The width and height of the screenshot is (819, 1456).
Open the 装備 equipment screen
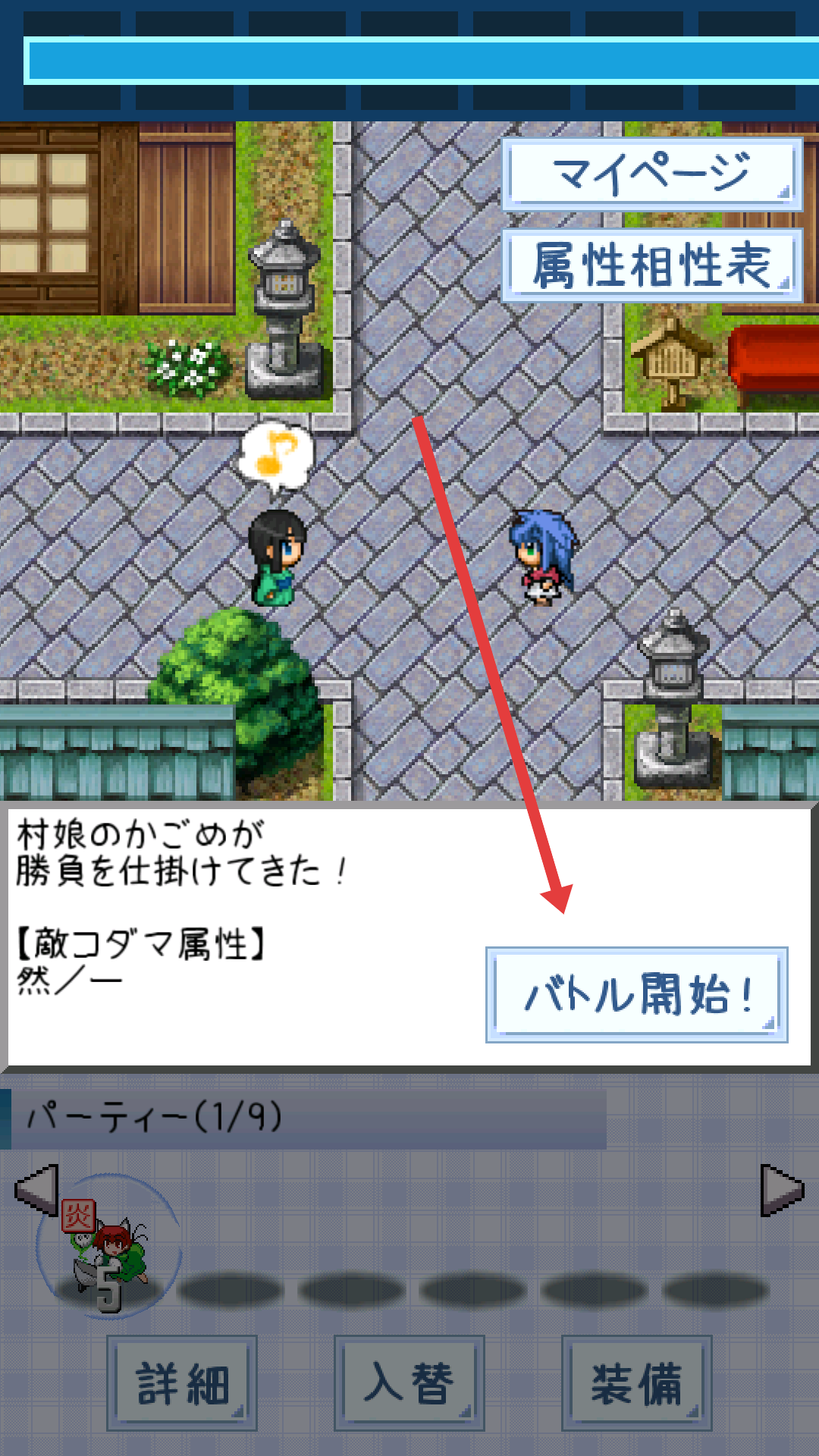coord(637,1383)
